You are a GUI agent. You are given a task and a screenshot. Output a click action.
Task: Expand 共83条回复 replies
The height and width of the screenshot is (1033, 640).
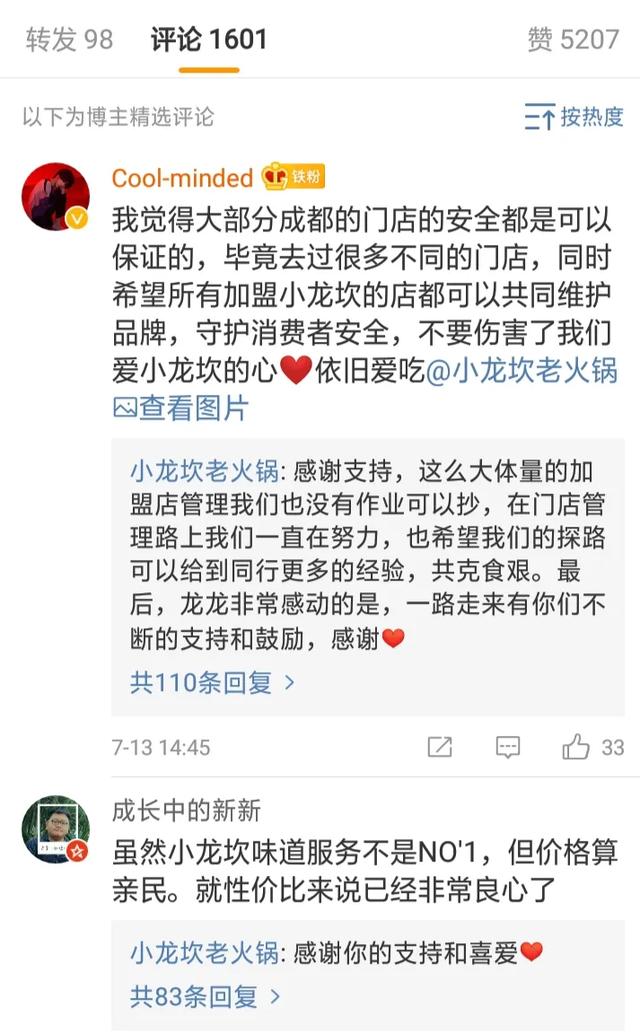pyautogui.click(x=205, y=997)
